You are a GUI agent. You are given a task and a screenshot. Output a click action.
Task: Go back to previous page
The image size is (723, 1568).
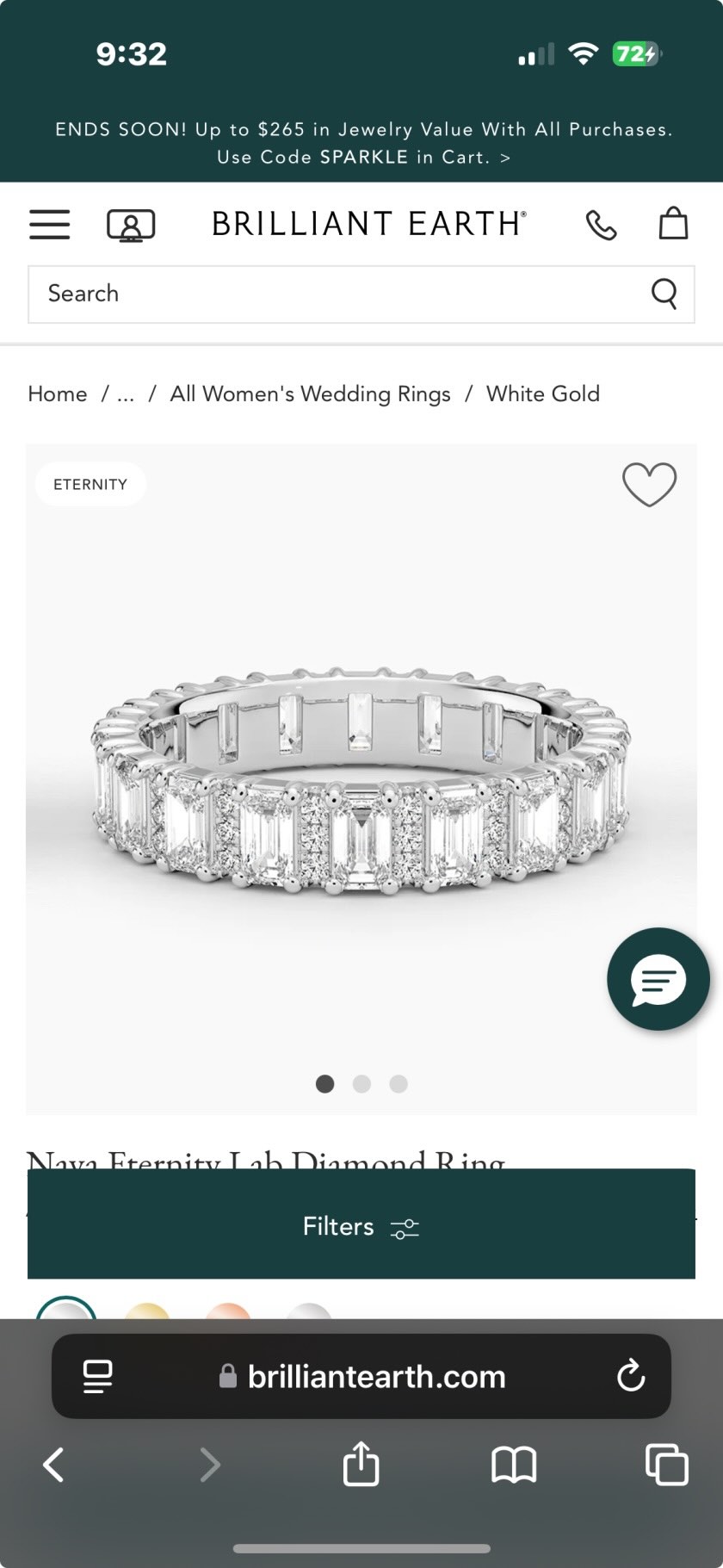tap(54, 1464)
